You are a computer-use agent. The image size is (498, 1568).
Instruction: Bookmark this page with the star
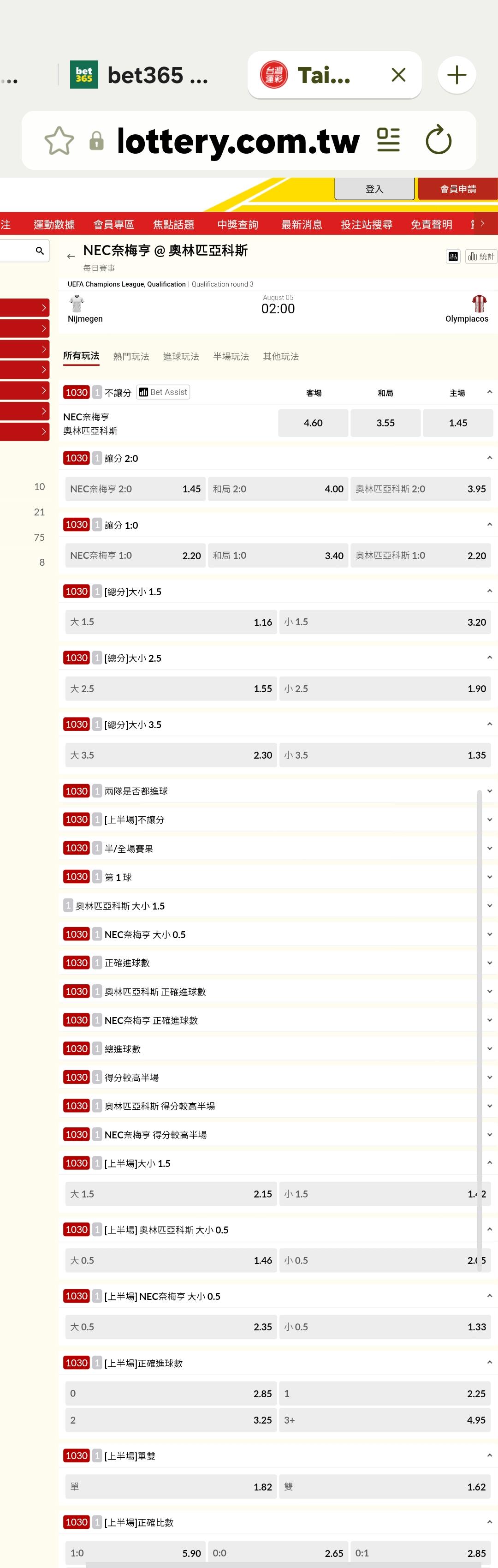pos(59,141)
